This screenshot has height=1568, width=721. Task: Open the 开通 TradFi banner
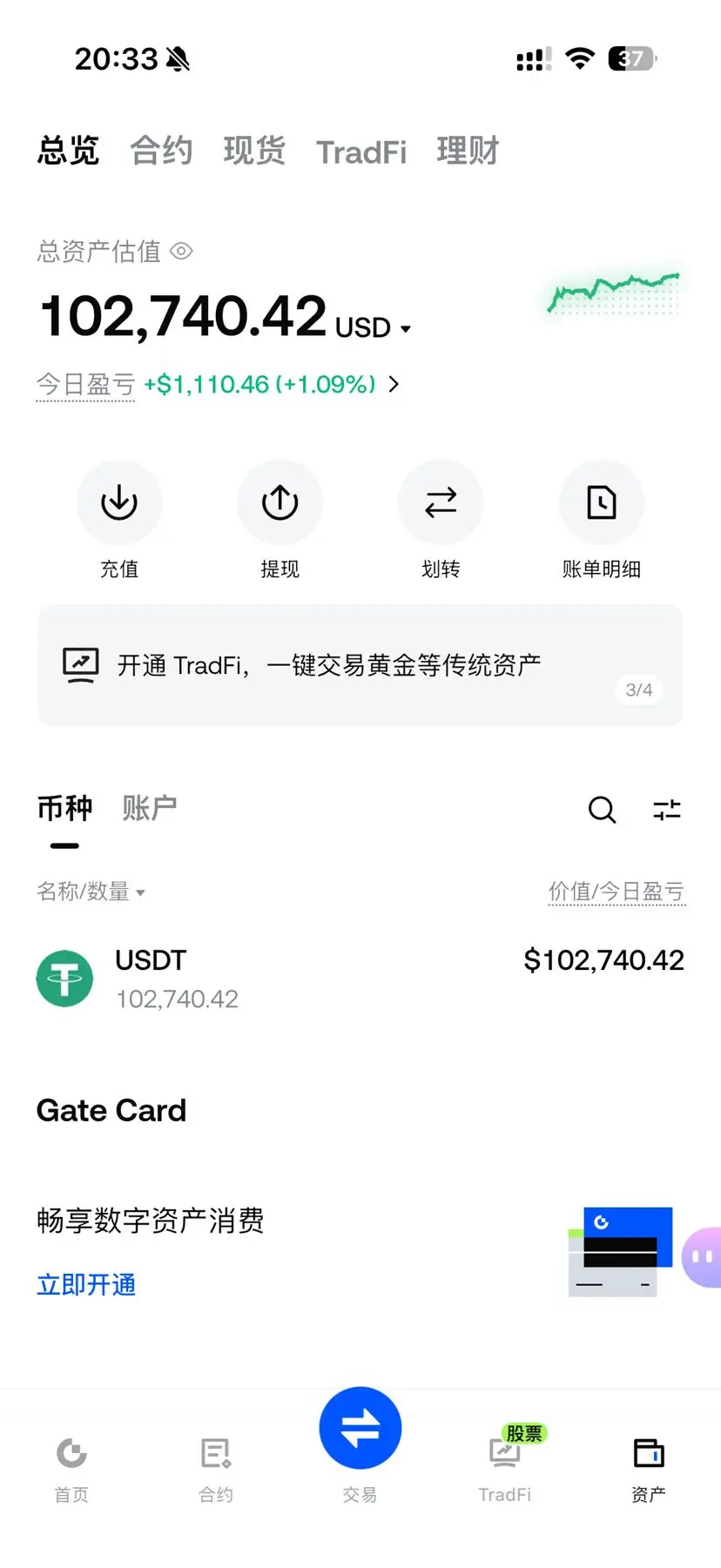click(x=360, y=665)
